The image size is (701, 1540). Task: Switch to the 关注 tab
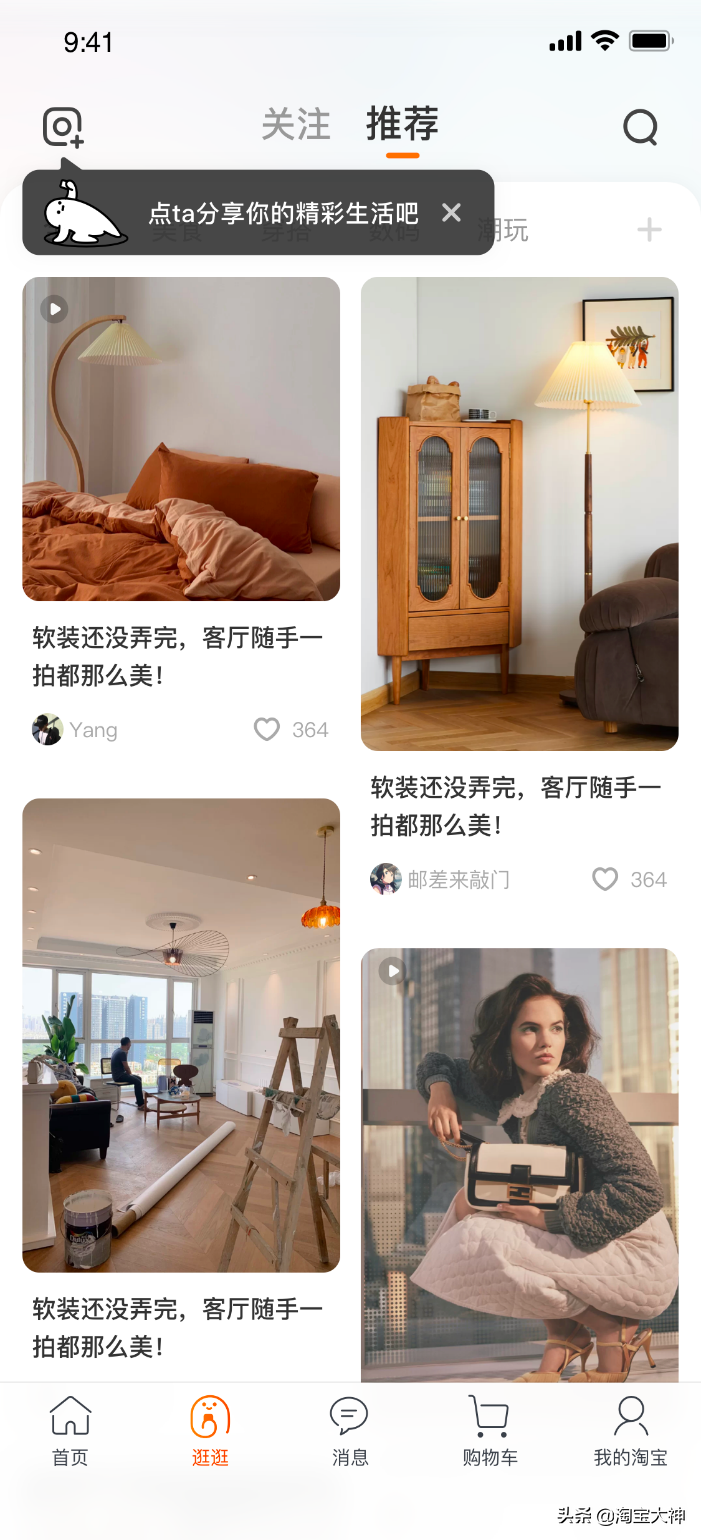coord(296,126)
